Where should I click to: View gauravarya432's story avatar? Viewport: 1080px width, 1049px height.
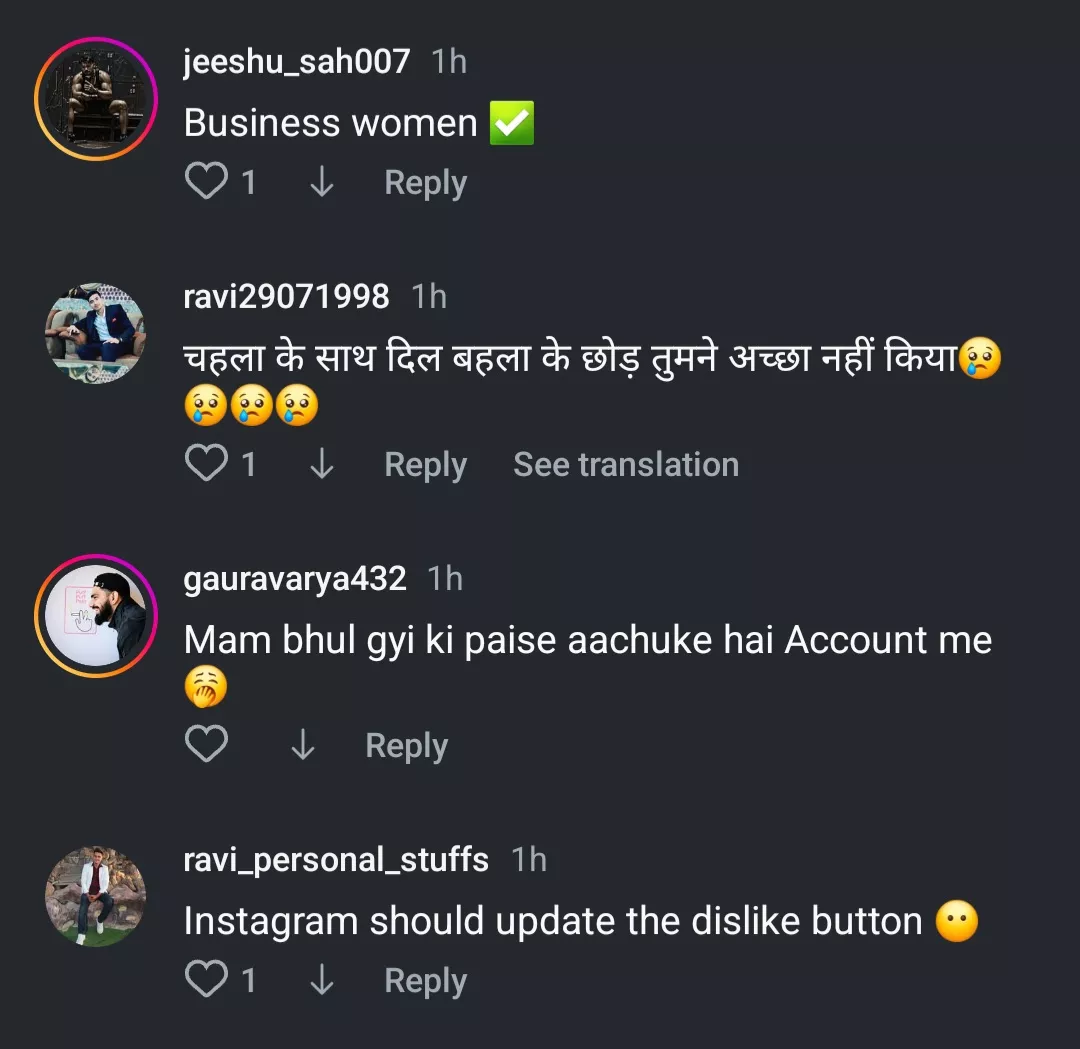(x=96, y=615)
